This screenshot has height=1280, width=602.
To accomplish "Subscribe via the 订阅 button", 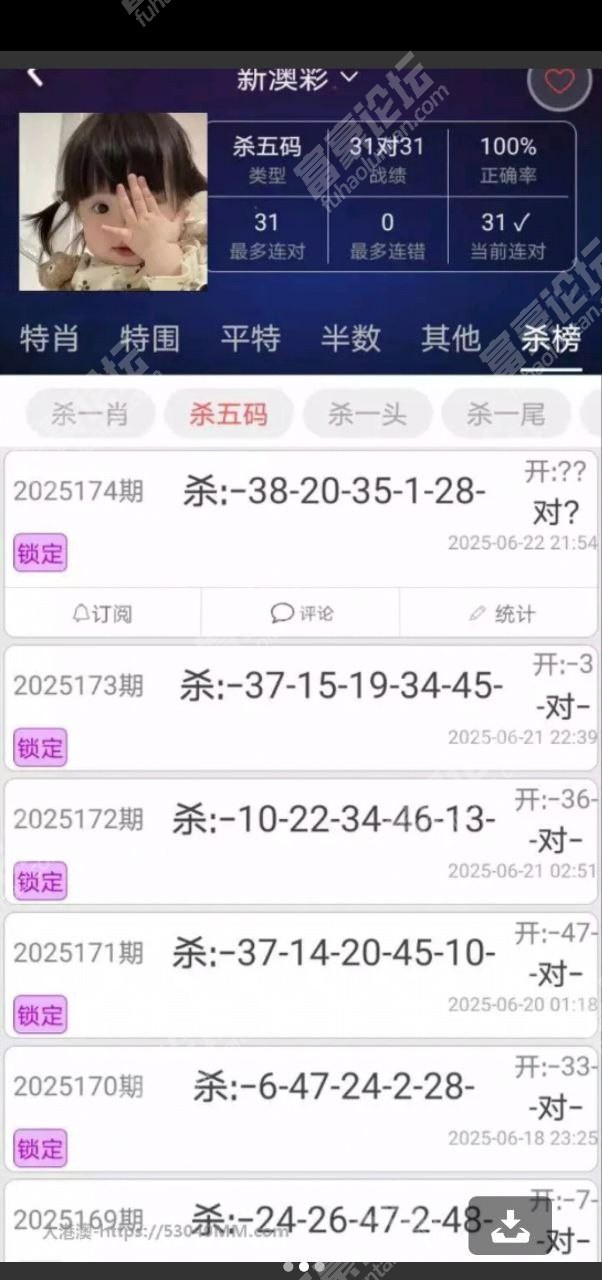I will (x=103, y=613).
